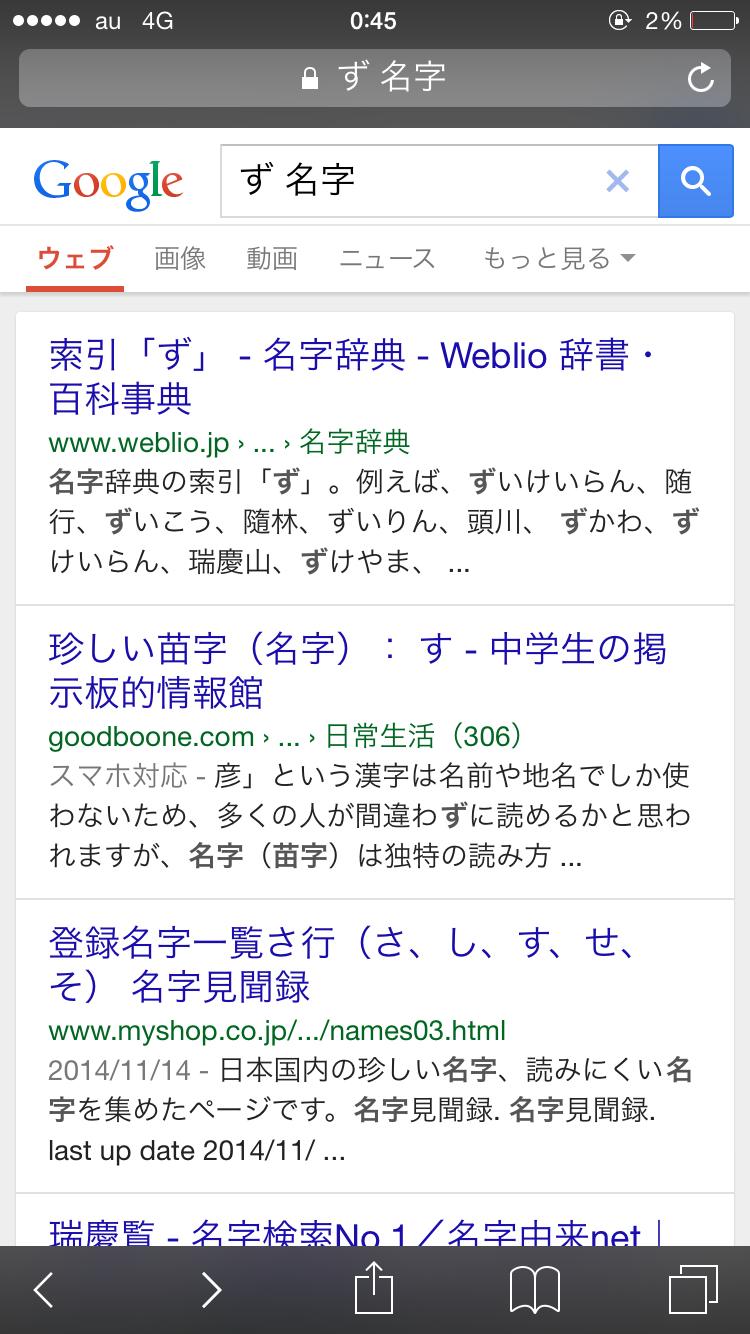Navigate back with the back arrow

tap(45, 1290)
